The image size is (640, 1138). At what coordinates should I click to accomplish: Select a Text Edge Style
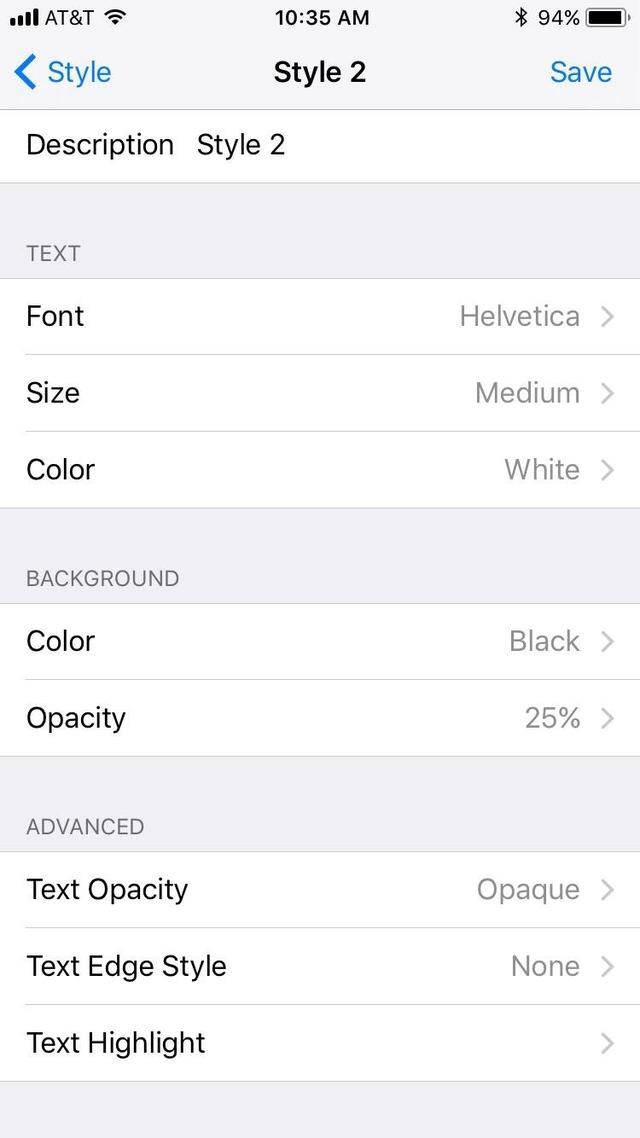click(x=320, y=966)
